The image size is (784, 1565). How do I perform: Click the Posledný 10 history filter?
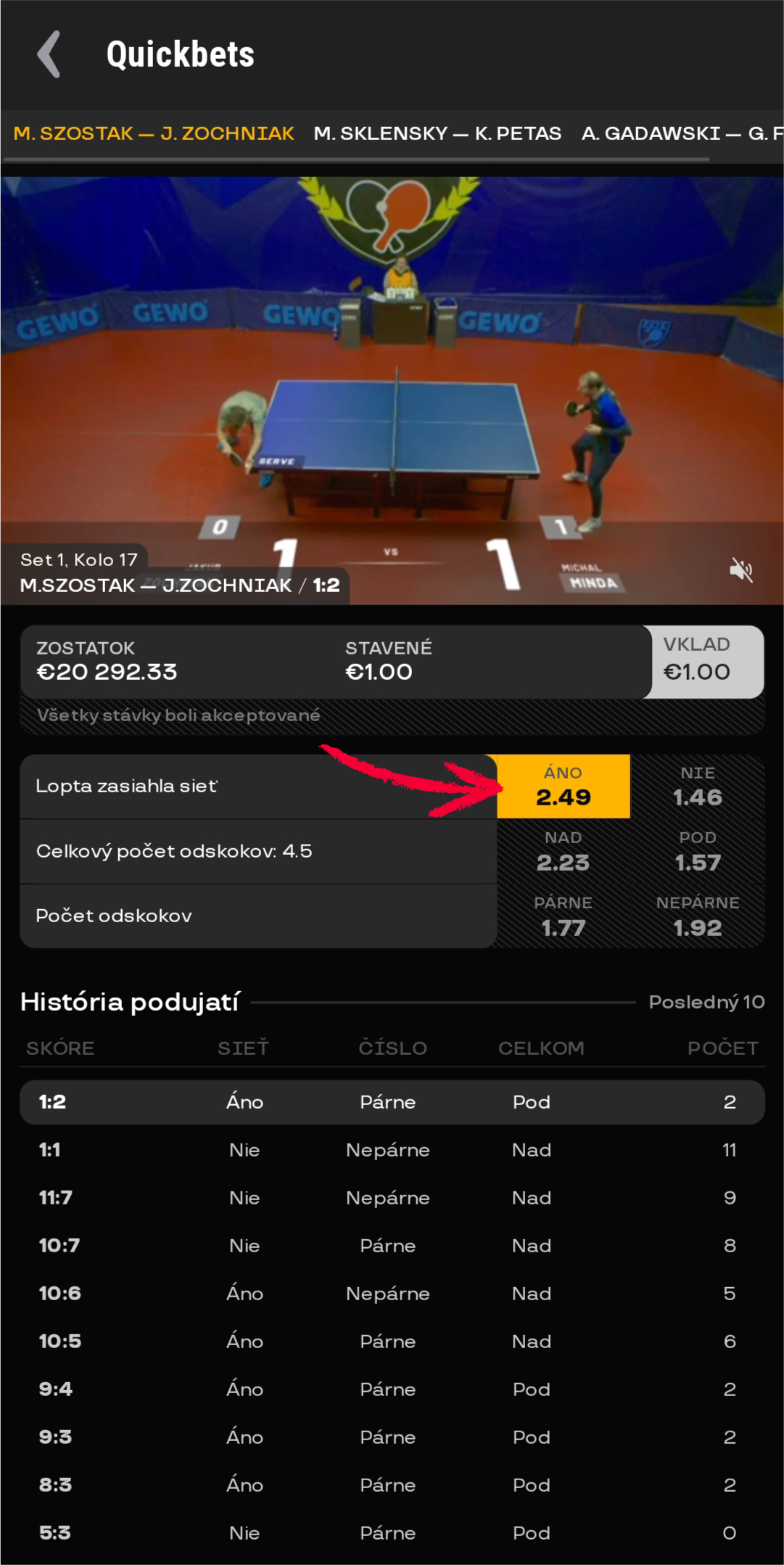(706, 1001)
